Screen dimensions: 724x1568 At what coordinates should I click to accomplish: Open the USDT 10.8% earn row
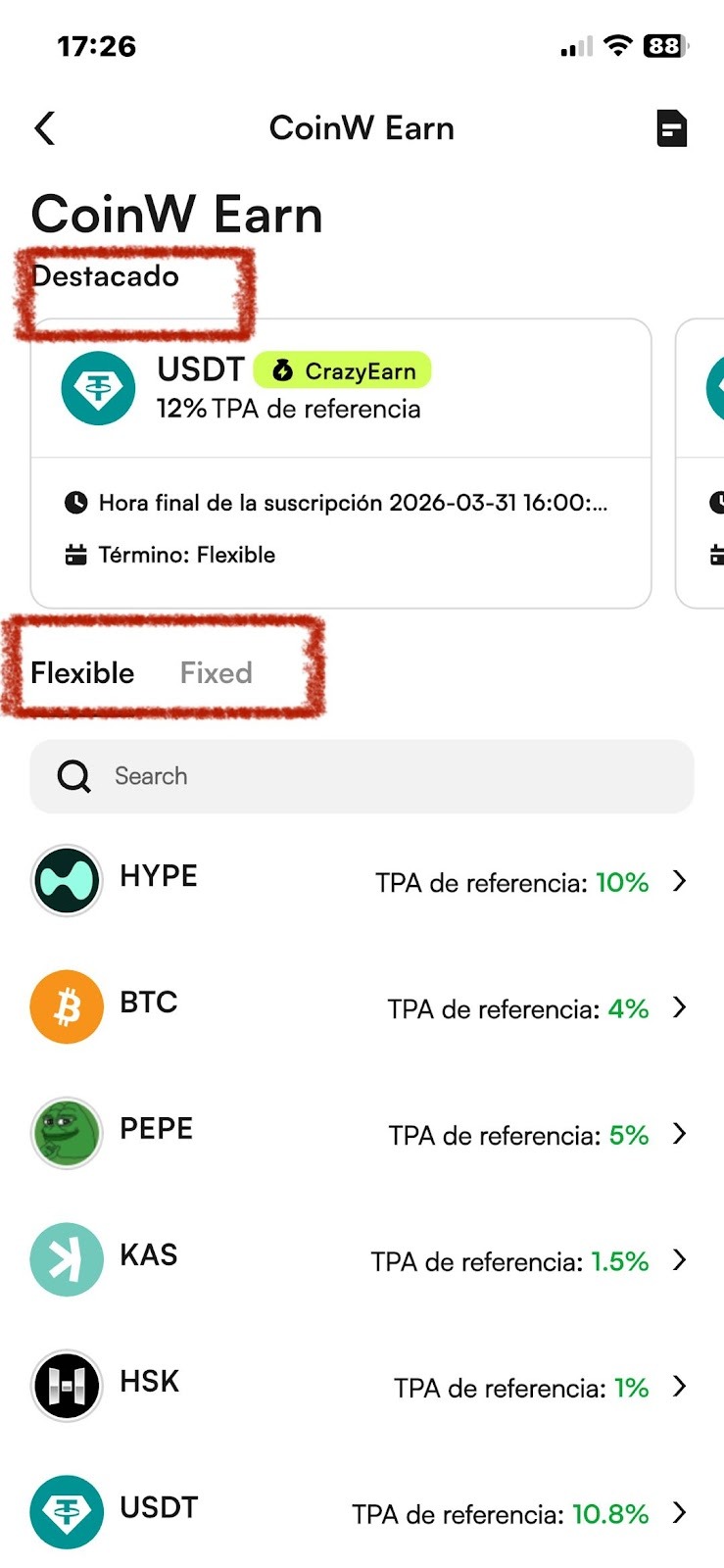tap(362, 1513)
